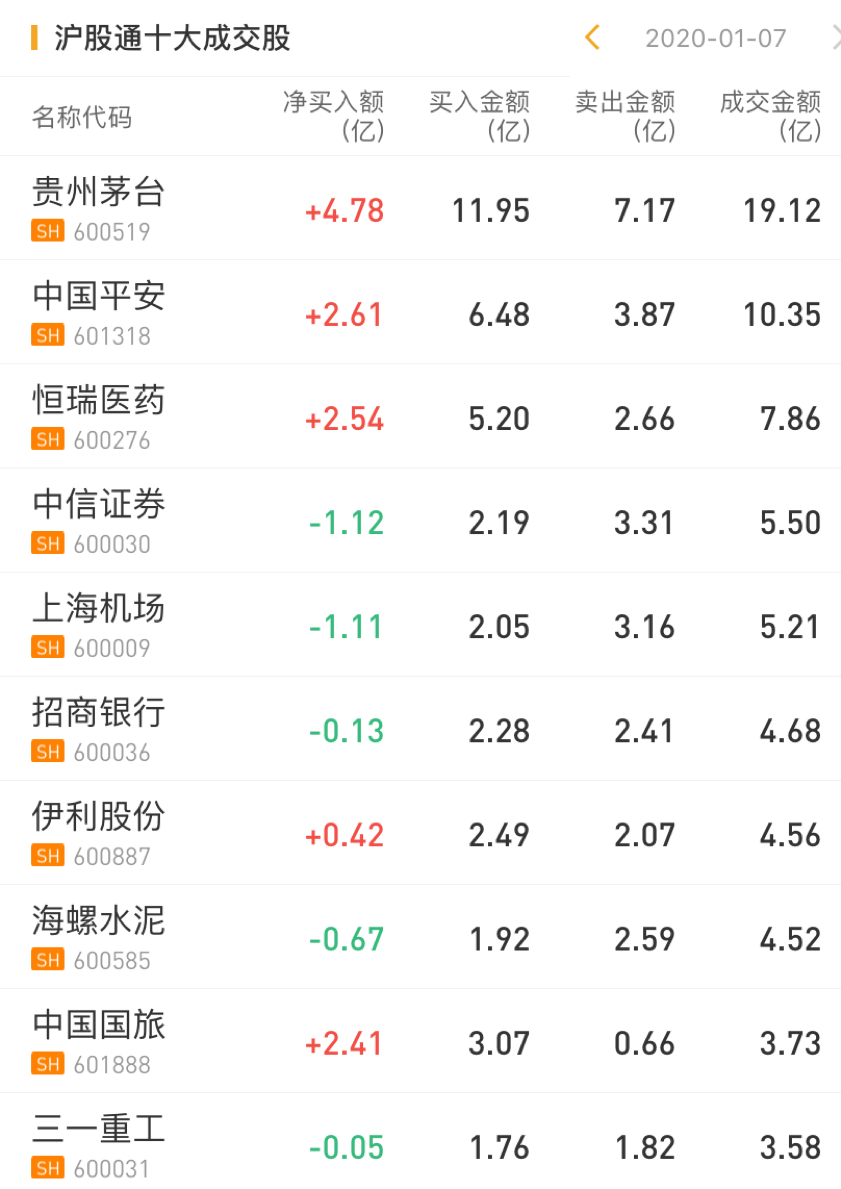
Task: View 三一重工 stock details
Action: (x=99, y=1129)
